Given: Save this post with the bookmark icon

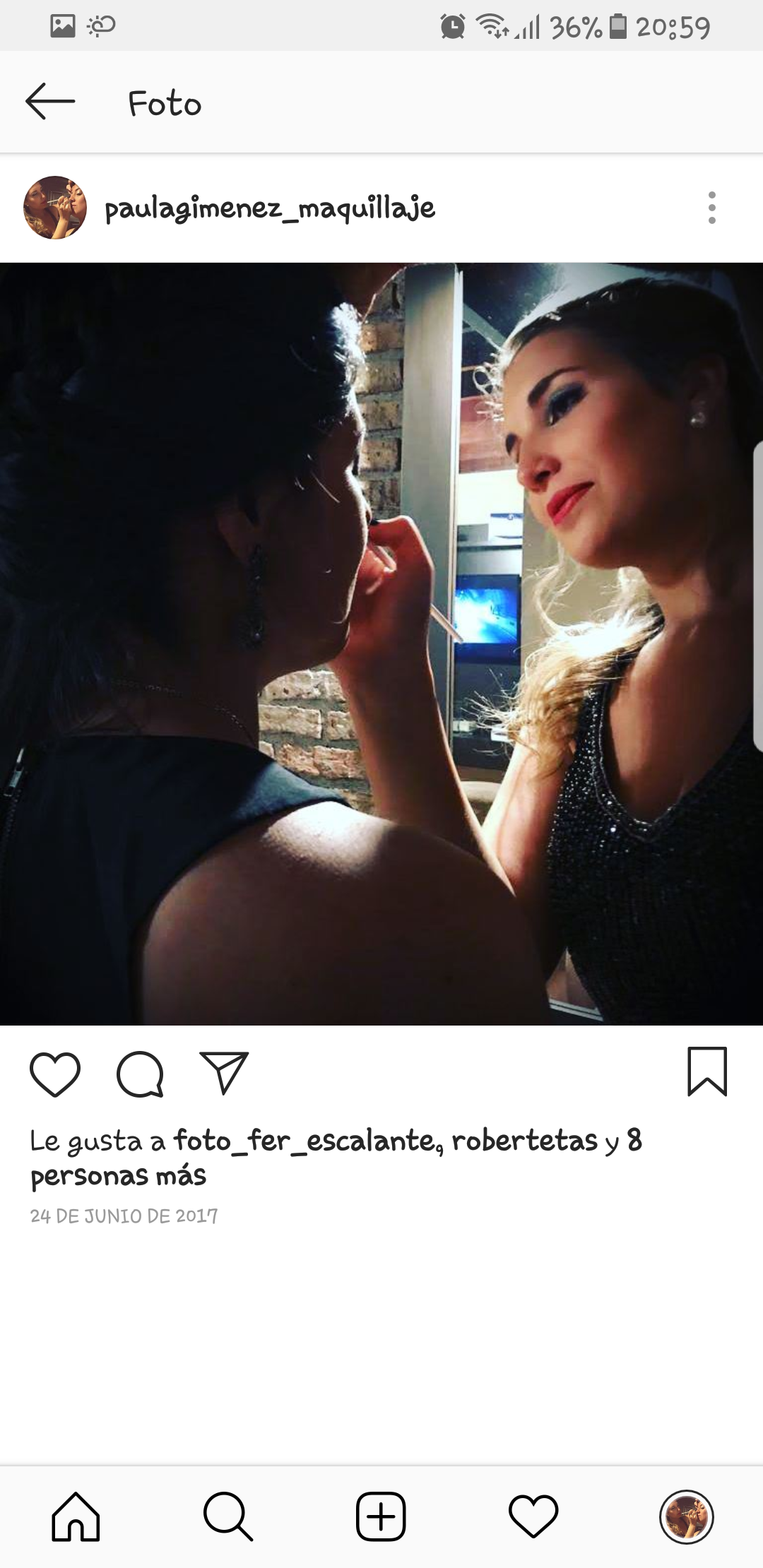Looking at the screenshot, I should click(707, 1071).
